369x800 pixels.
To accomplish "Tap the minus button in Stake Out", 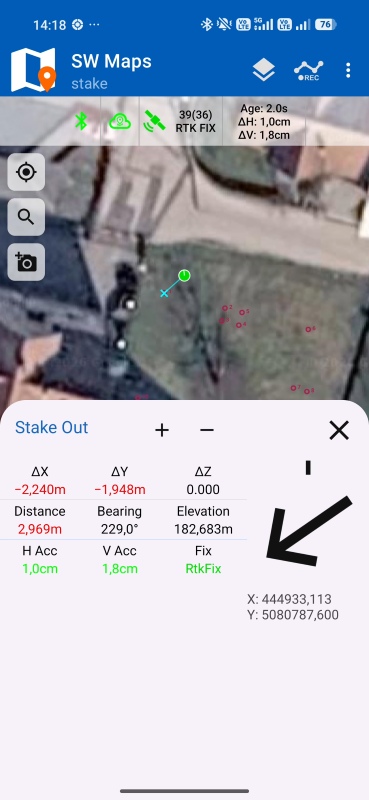I will point(207,430).
